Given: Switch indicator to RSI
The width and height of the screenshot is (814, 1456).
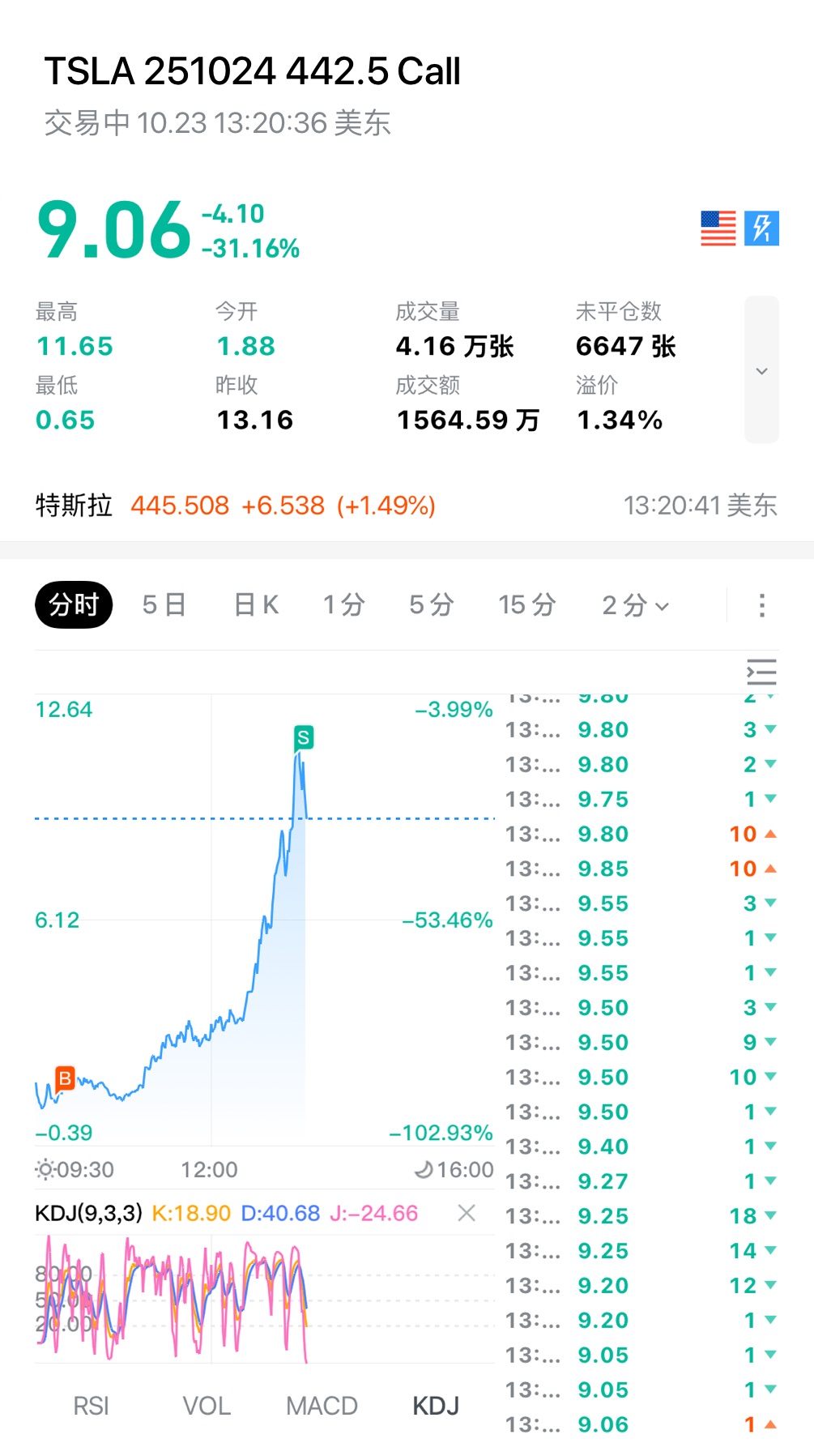Looking at the screenshot, I should [91, 1406].
